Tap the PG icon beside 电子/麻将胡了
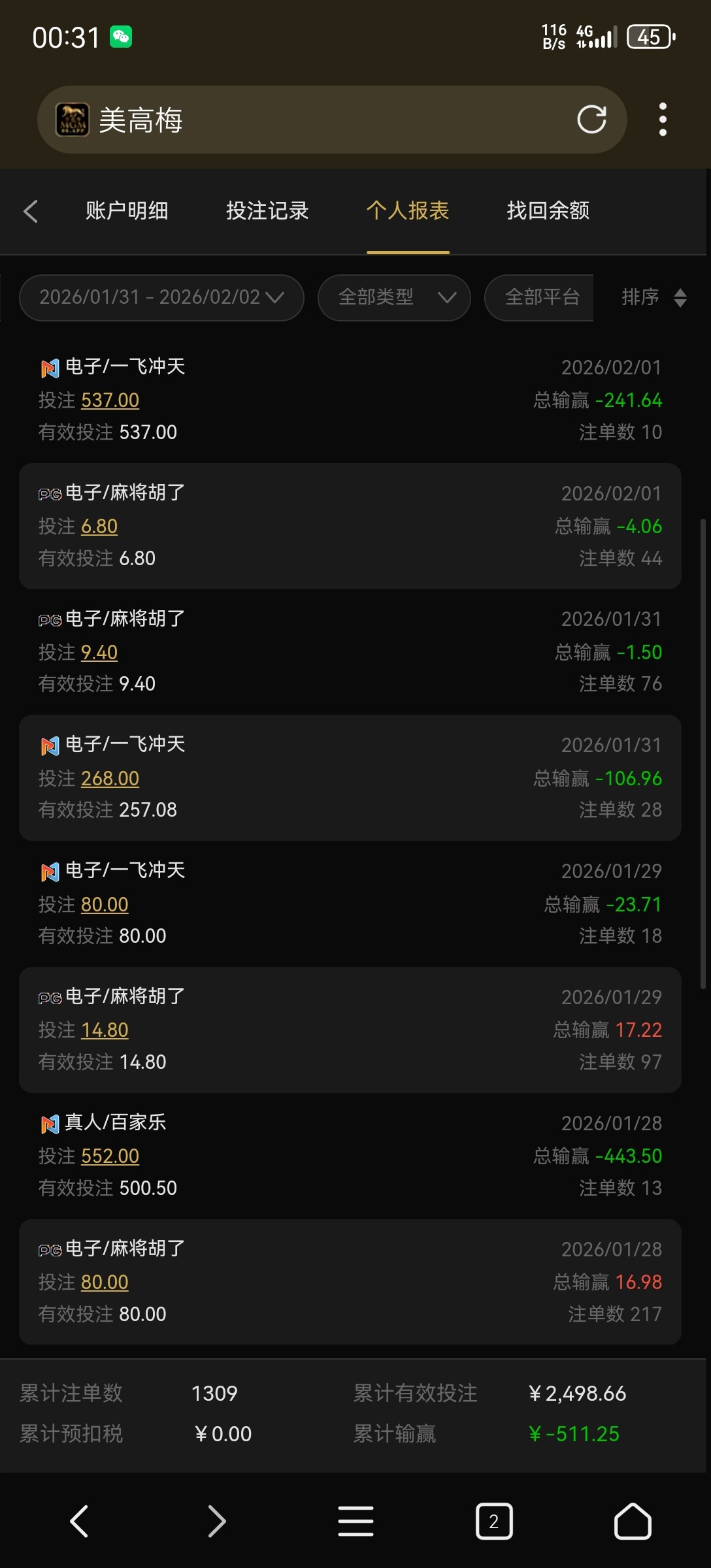 47,493
